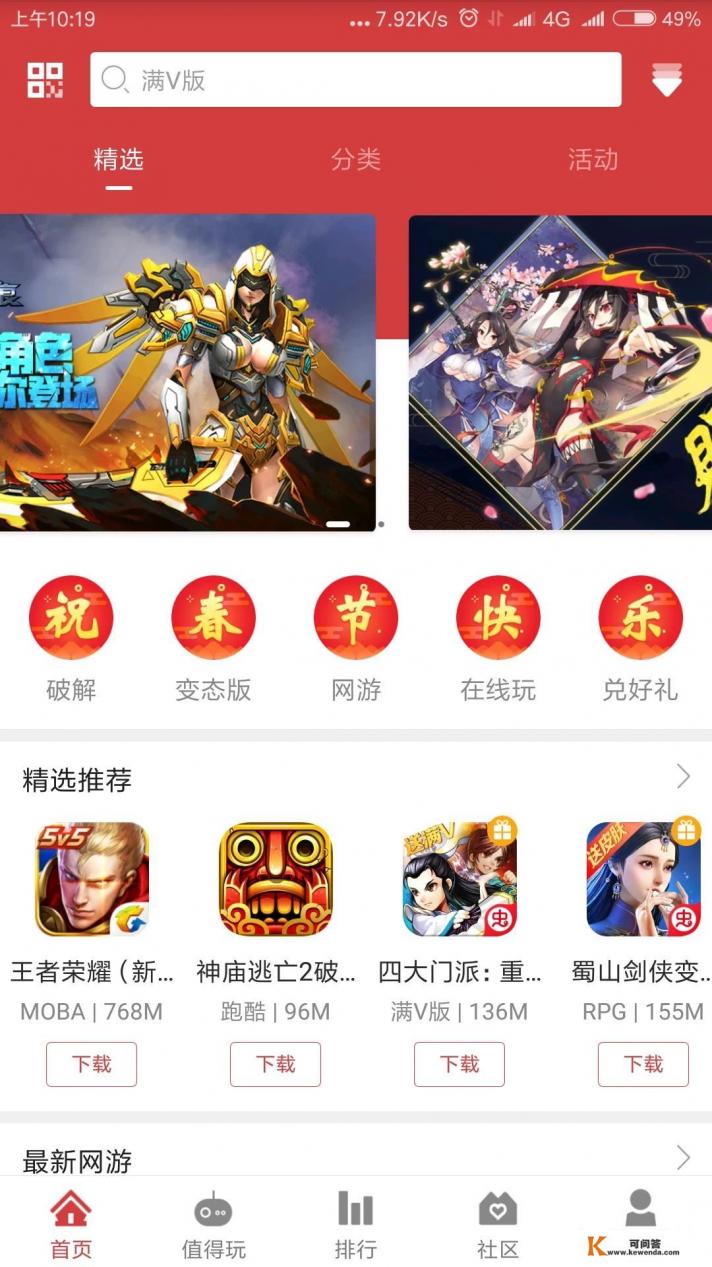Expand the 精选推荐 section arrow
Image resolution: width=712 pixels, height=1267 pixels.
(x=683, y=777)
